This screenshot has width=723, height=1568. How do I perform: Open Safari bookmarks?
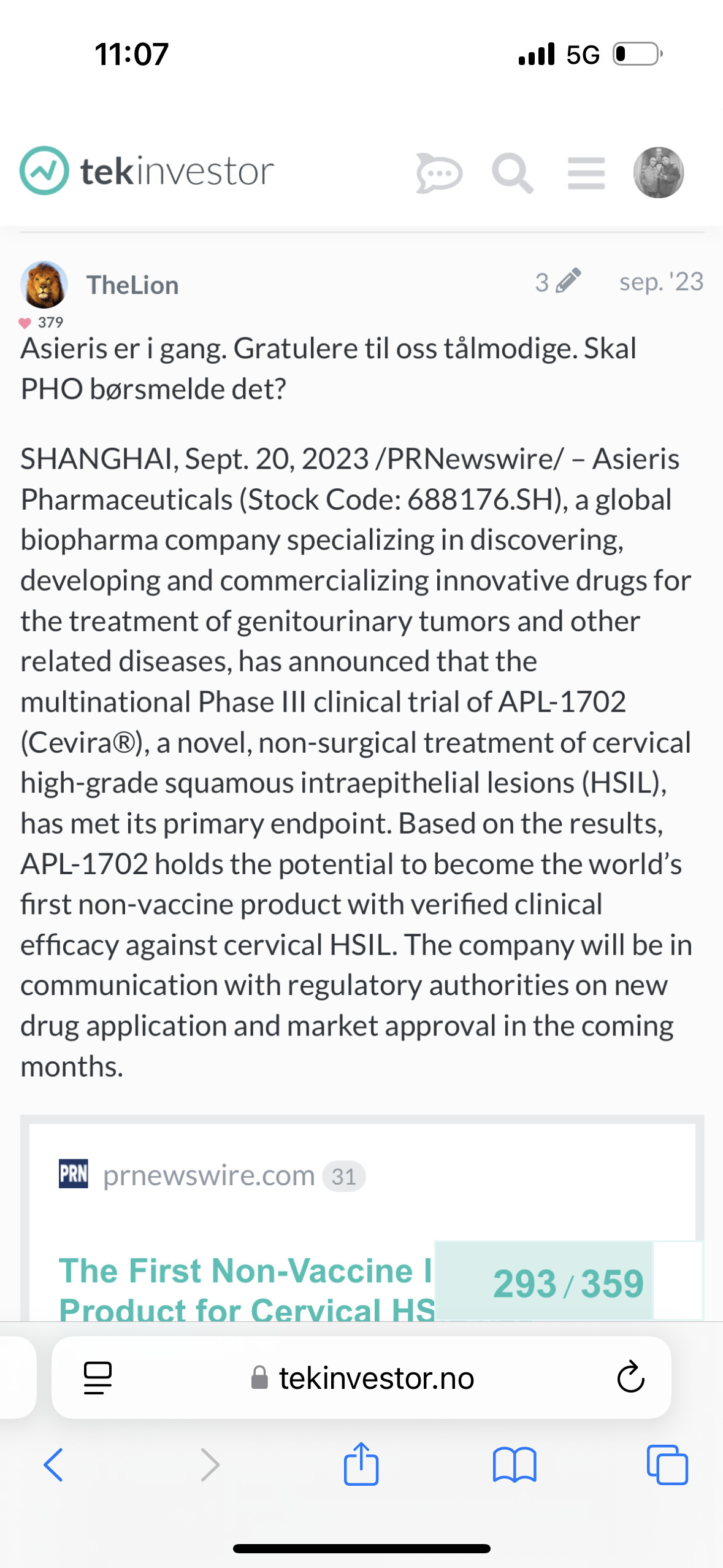[514, 1465]
